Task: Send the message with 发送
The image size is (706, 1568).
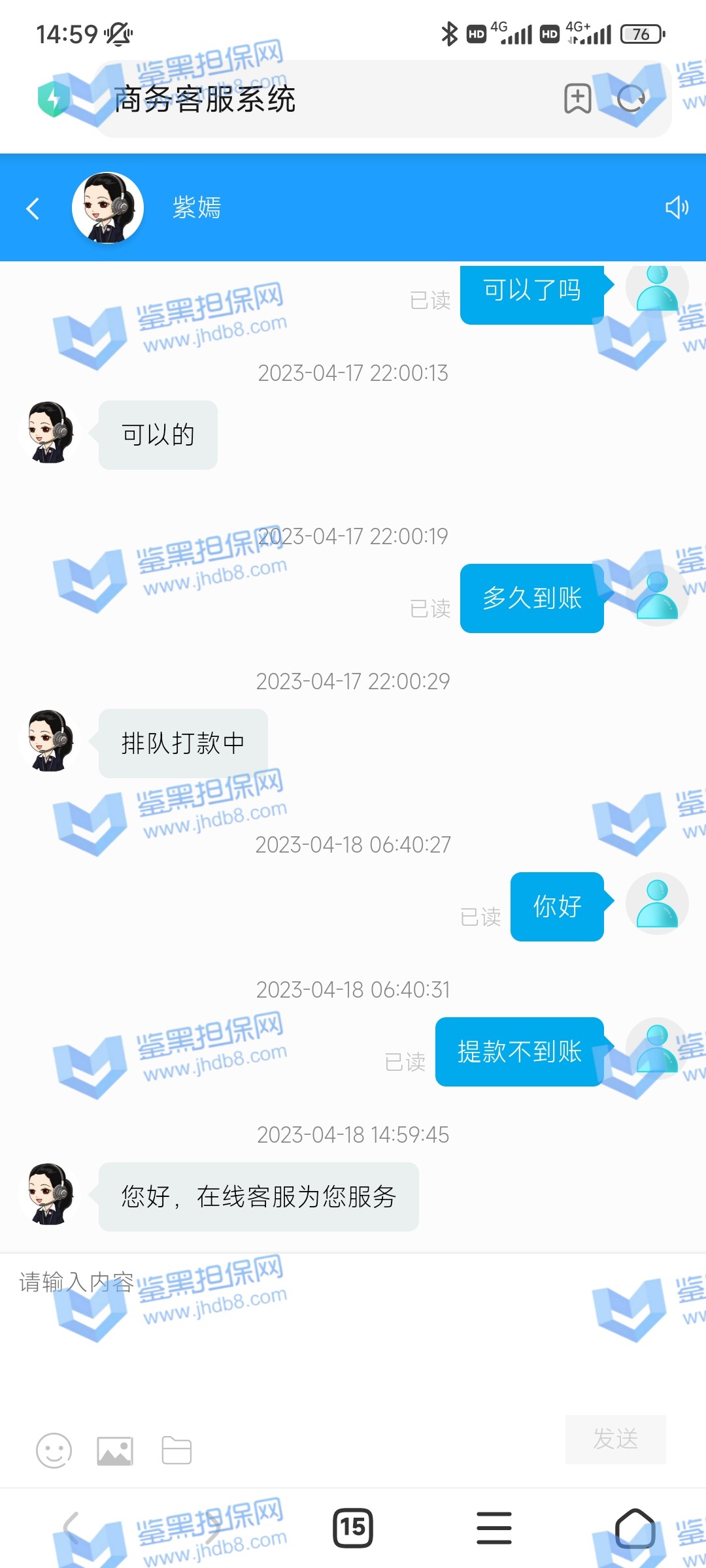Action: (x=615, y=1439)
